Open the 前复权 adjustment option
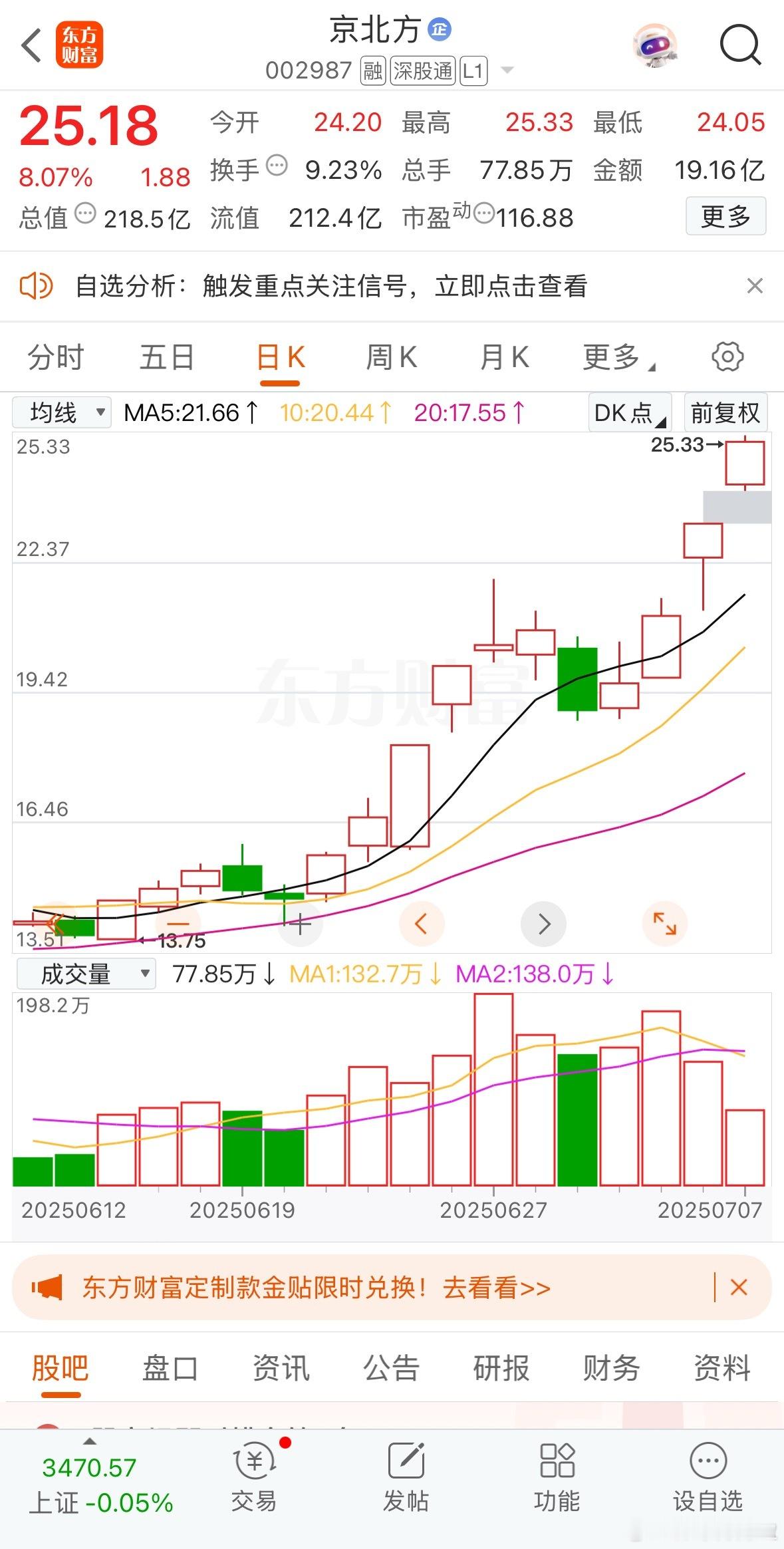 point(725,413)
